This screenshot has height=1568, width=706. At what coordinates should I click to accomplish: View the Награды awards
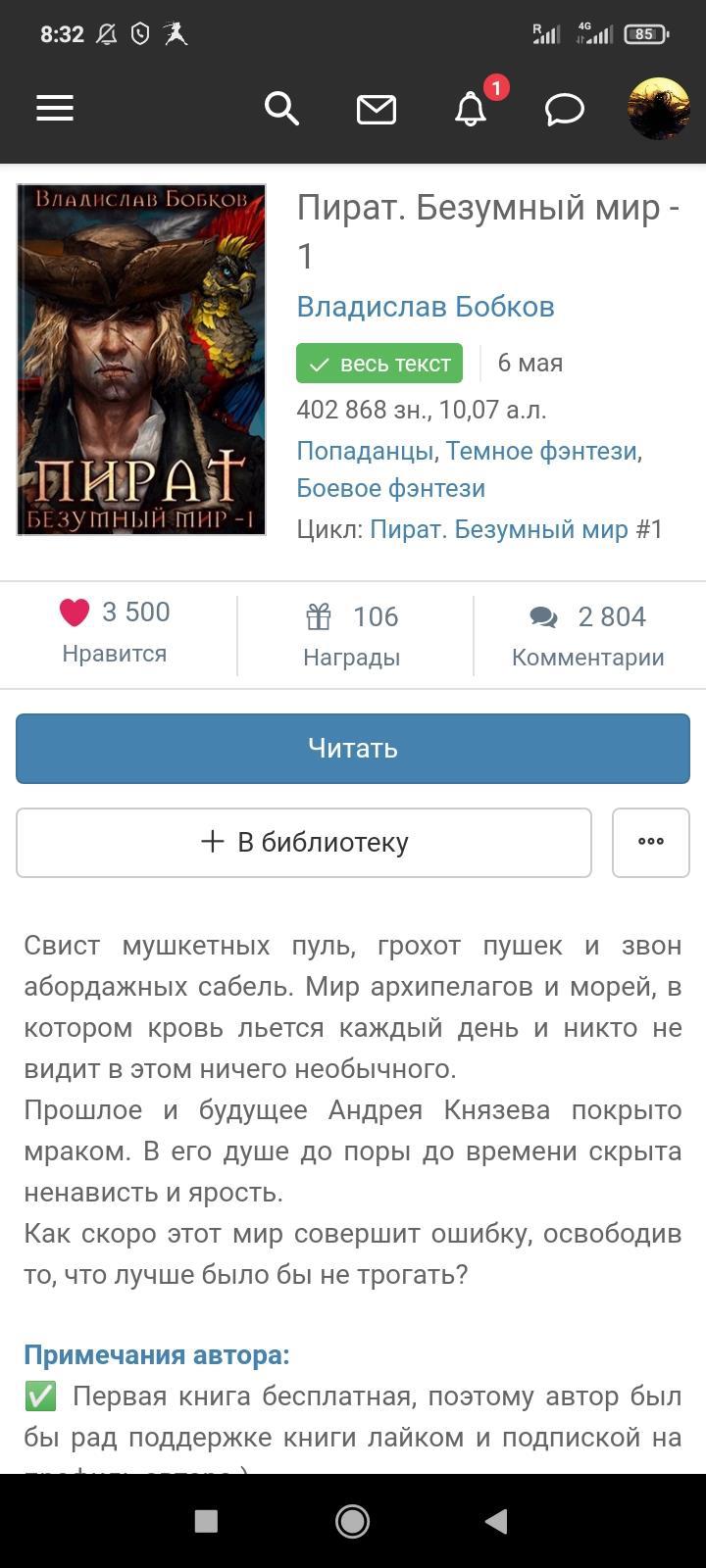(352, 635)
